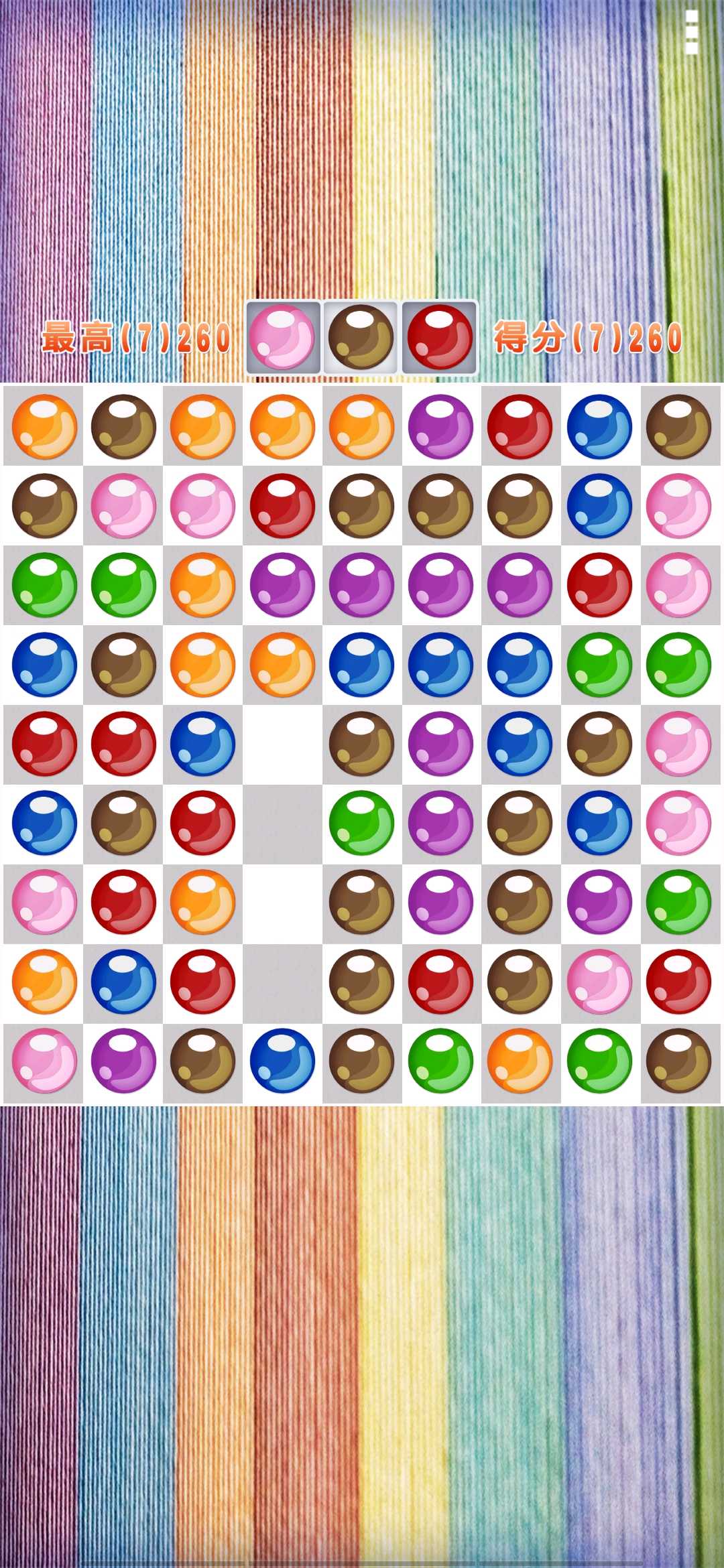Choose the green ball in the sixth row
The height and width of the screenshot is (1568, 724).
click(x=361, y=823)
